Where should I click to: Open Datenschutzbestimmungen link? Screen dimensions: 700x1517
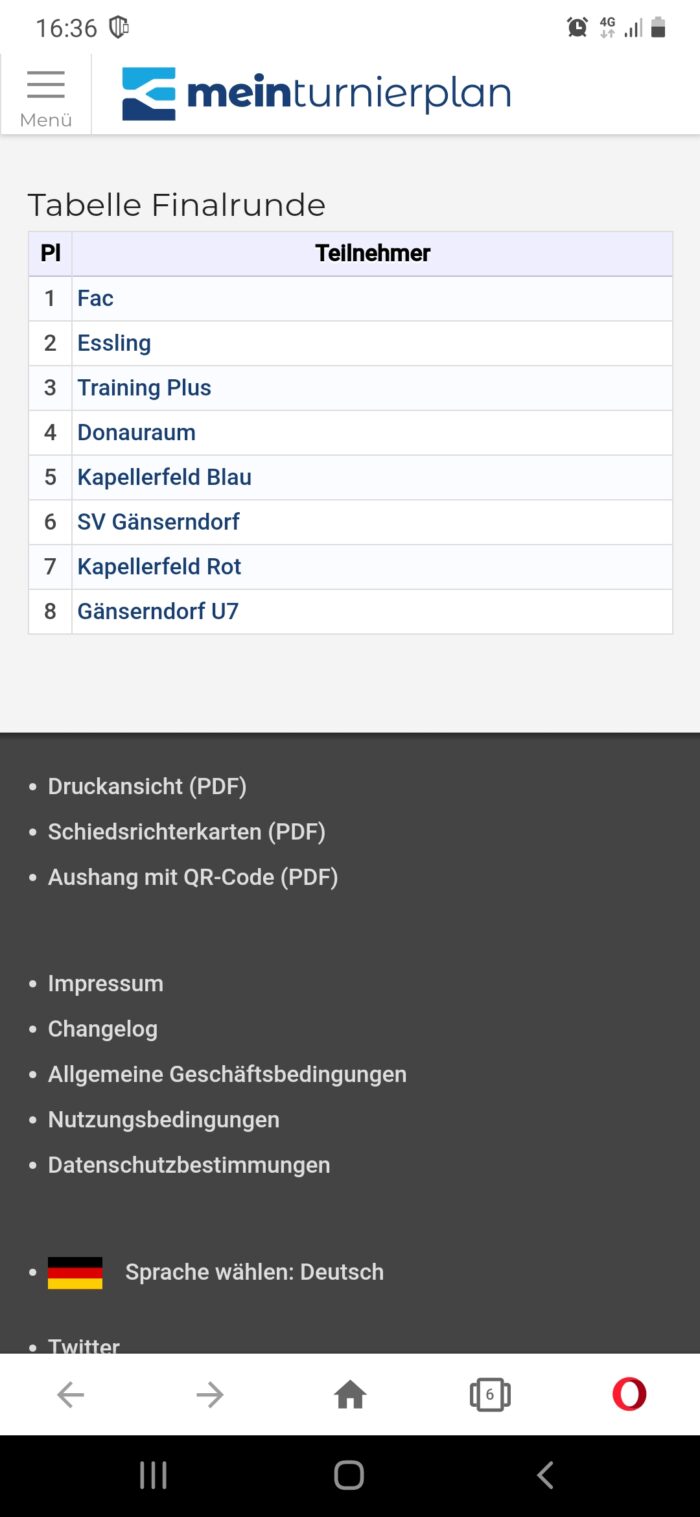click(189, 1165)
